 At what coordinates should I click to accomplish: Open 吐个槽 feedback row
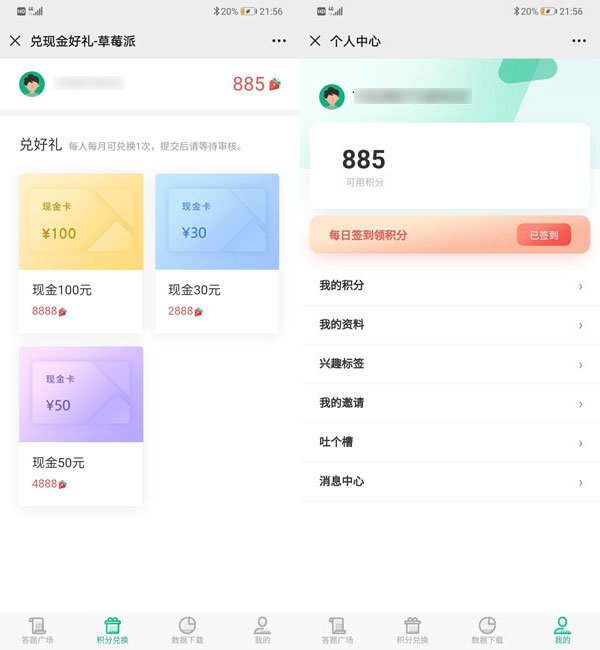[x=450, y=442]
